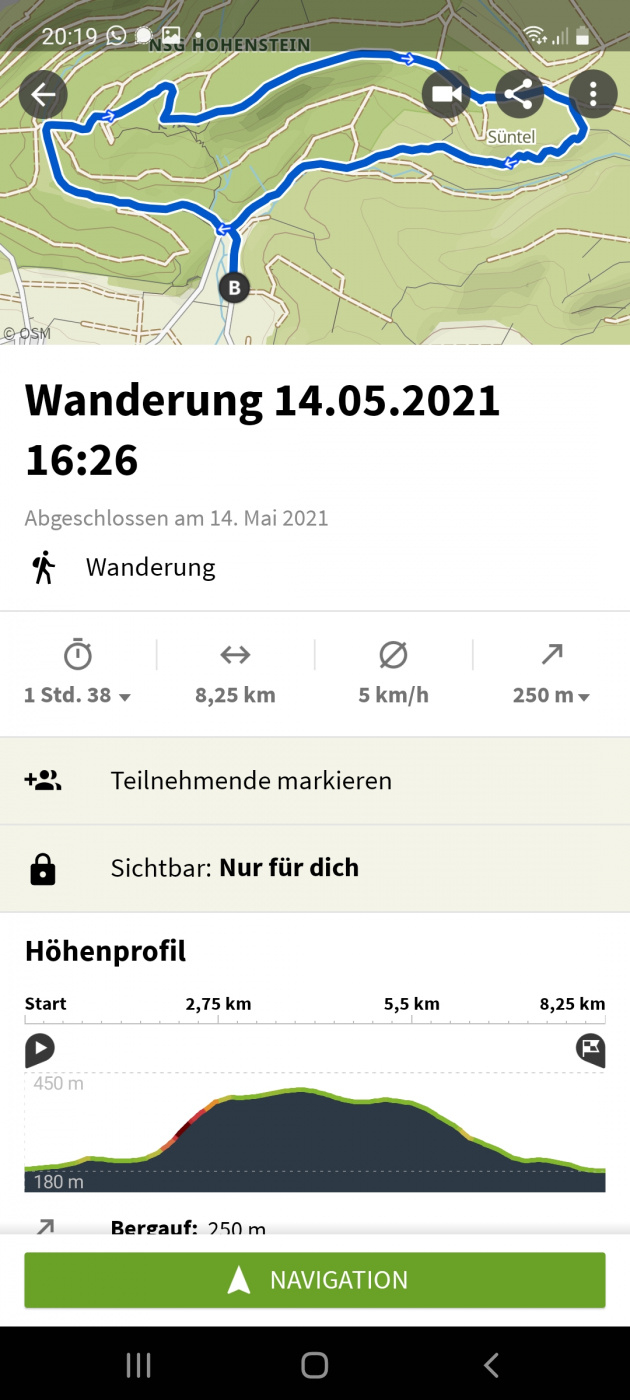Expand the 250 m elevation dropdown
This screenshot has height=1400, width=630.
click(x=551, y=695)
